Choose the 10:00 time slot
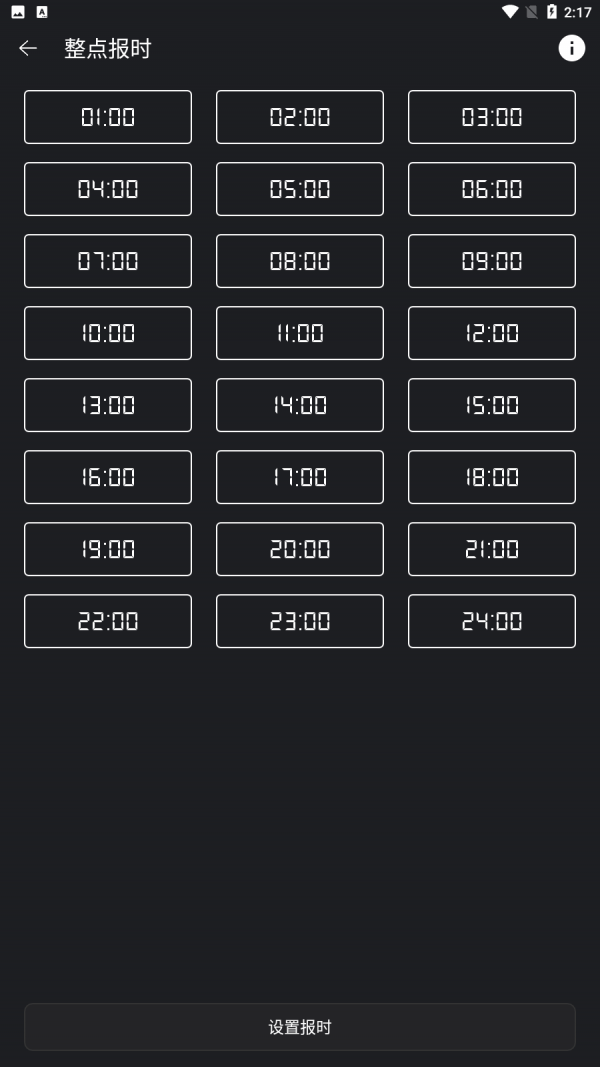Screen dimensions: 600x1067 pos(108,333)
